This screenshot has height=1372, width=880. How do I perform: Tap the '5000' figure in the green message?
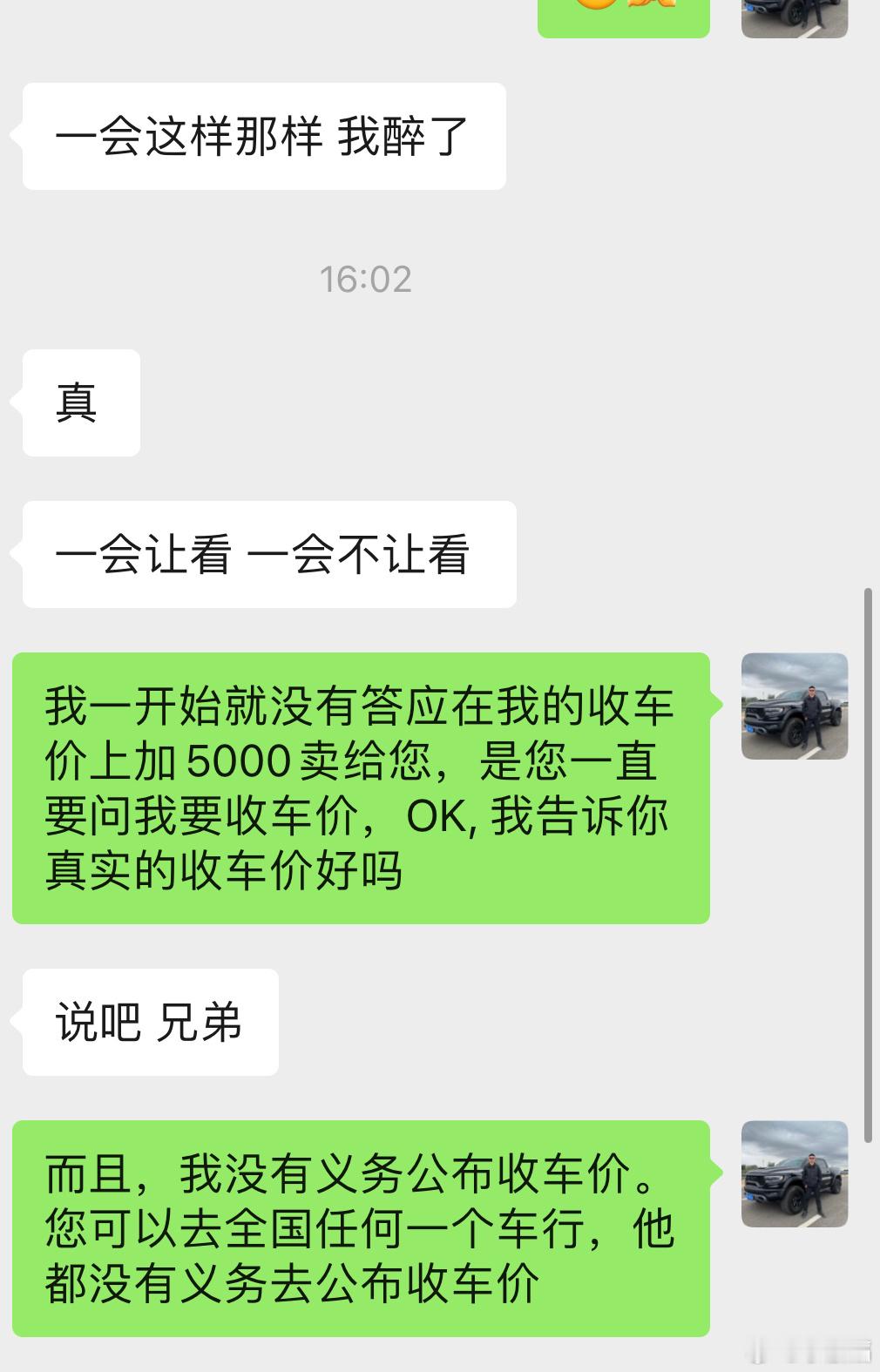tap(240, 762)
